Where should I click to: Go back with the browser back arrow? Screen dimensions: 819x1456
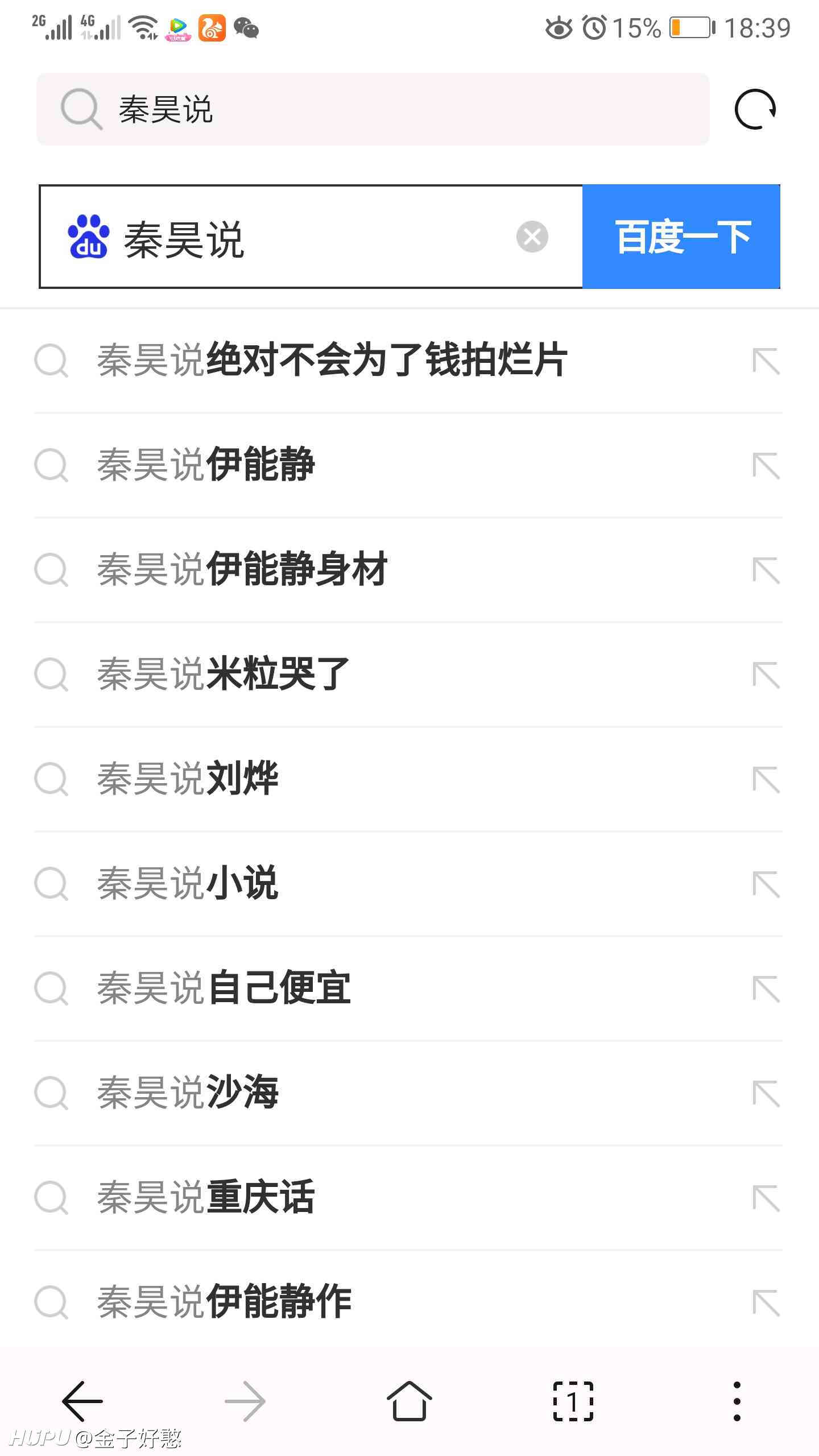click(82, 1401)
